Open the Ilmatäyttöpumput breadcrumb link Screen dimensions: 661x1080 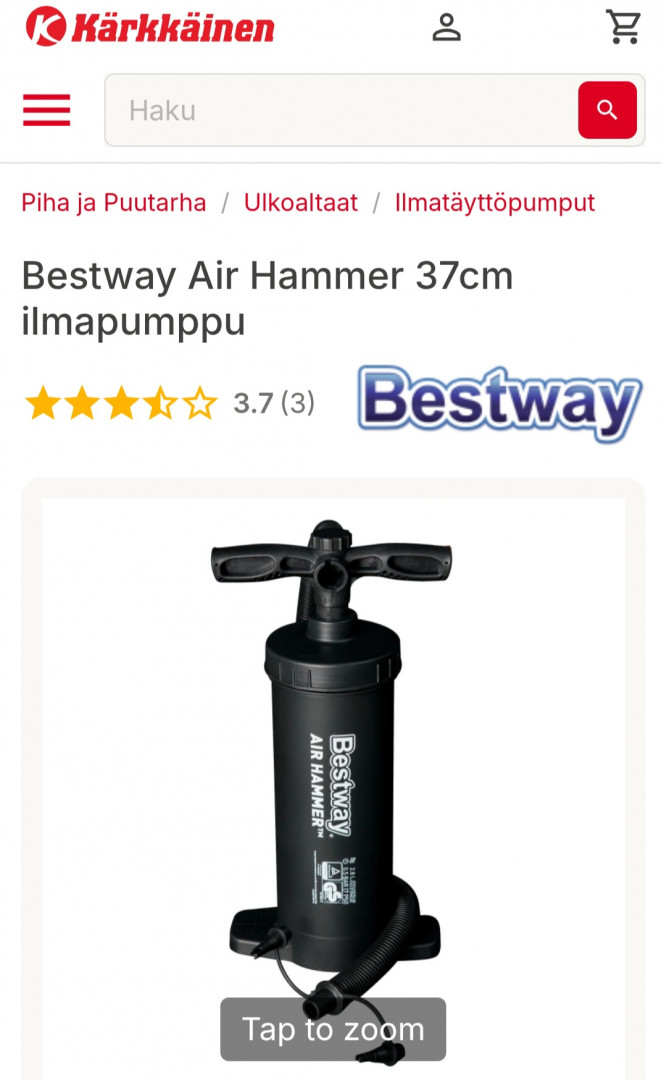tap(495, 203)
